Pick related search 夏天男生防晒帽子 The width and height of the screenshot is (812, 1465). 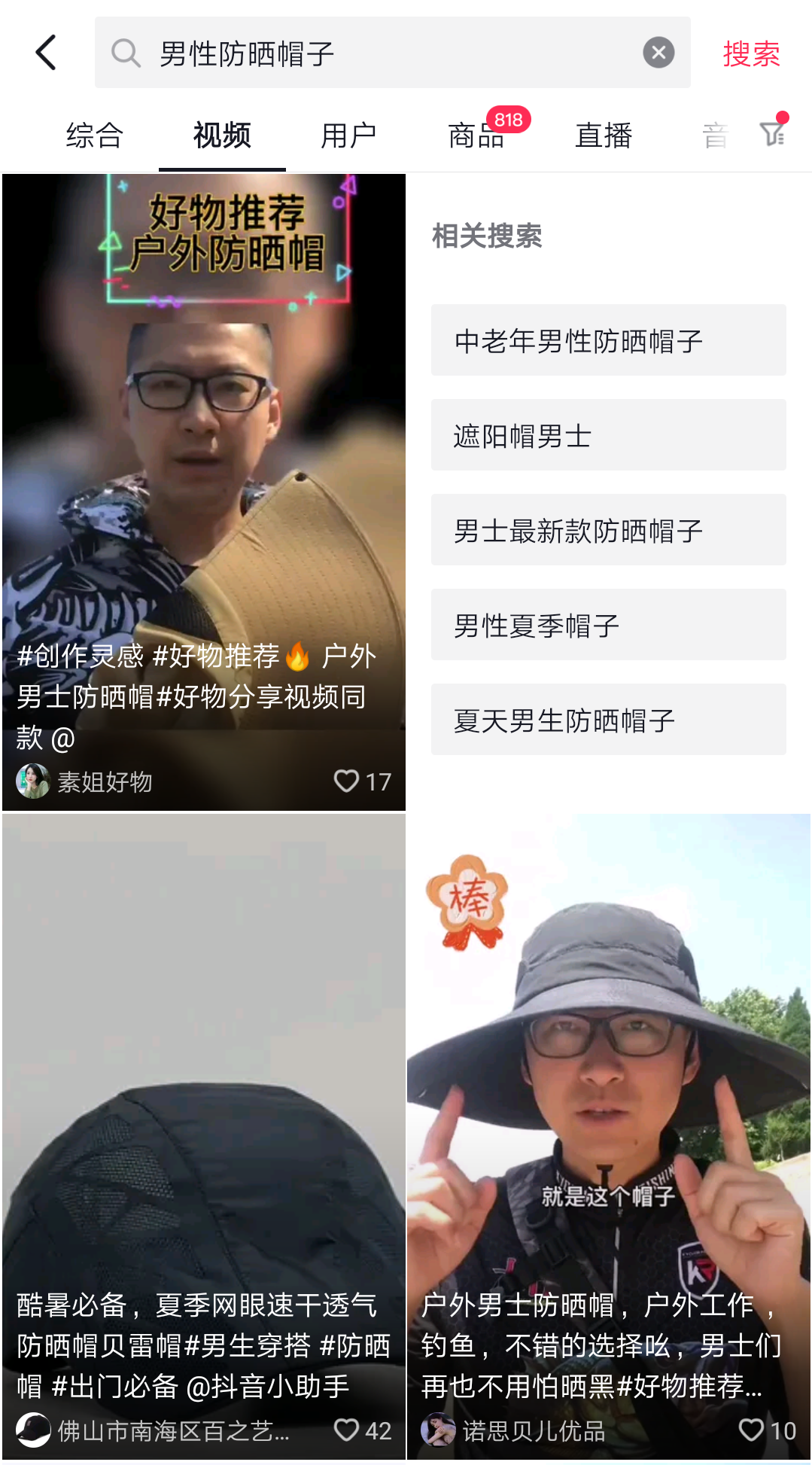point(608,720)
